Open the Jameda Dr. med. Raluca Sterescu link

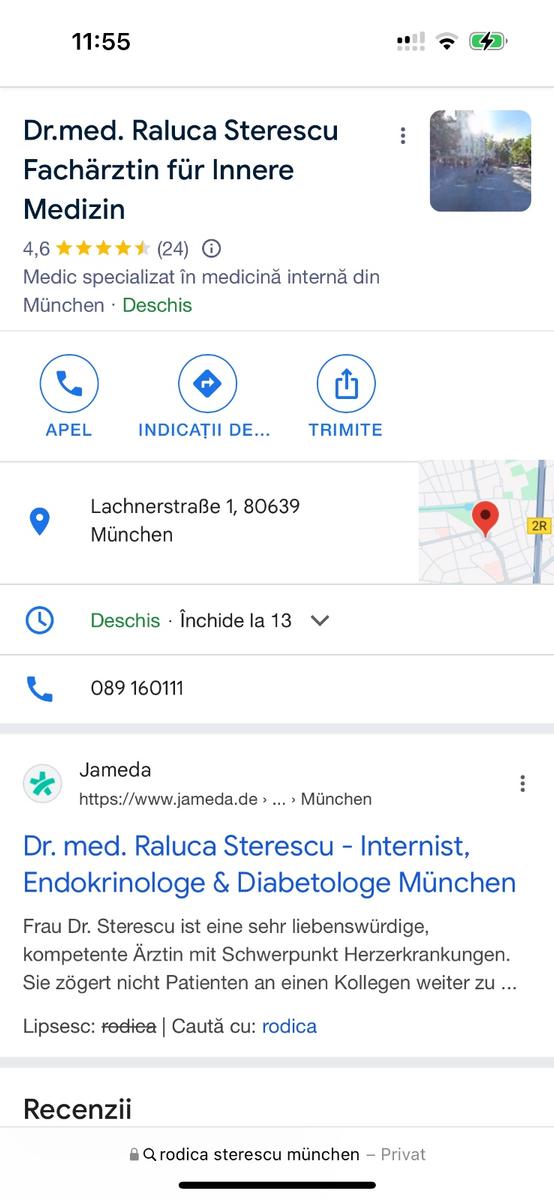pos(270,865)
